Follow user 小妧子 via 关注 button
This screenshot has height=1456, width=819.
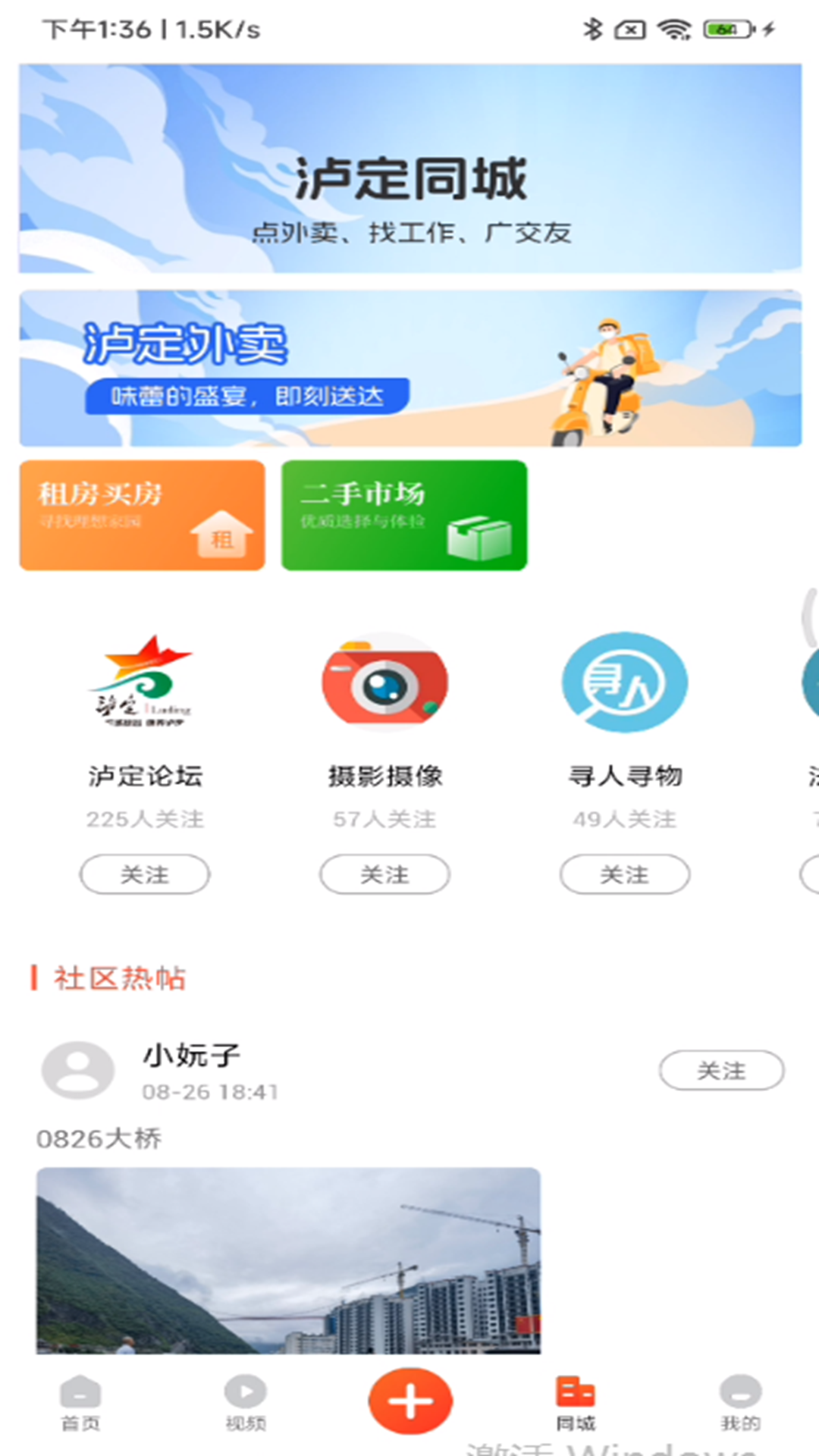722,1070
